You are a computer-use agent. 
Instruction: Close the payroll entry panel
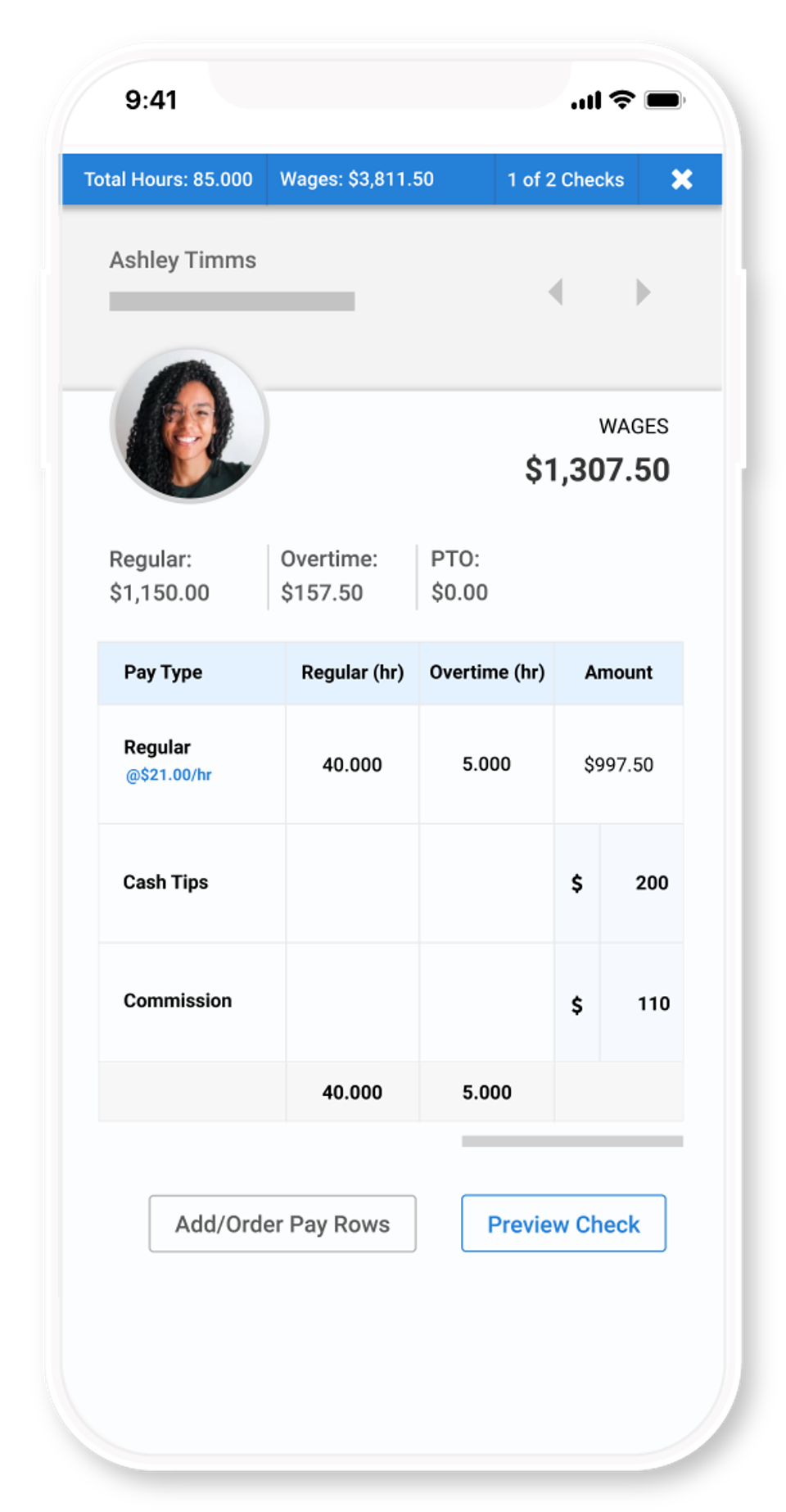tap(681, 179)
